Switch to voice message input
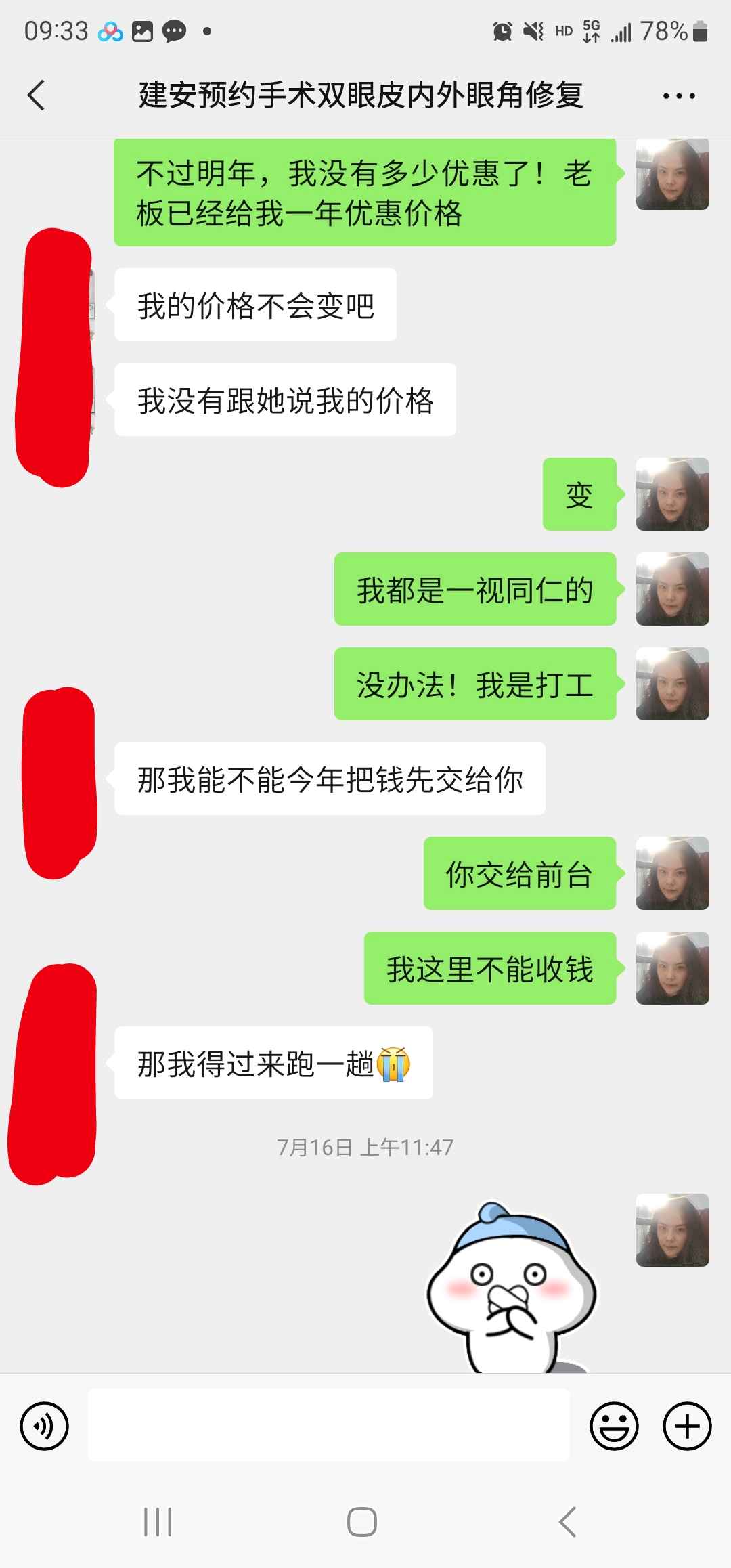The image size is (731, 1568). (x=45, y=1426)
